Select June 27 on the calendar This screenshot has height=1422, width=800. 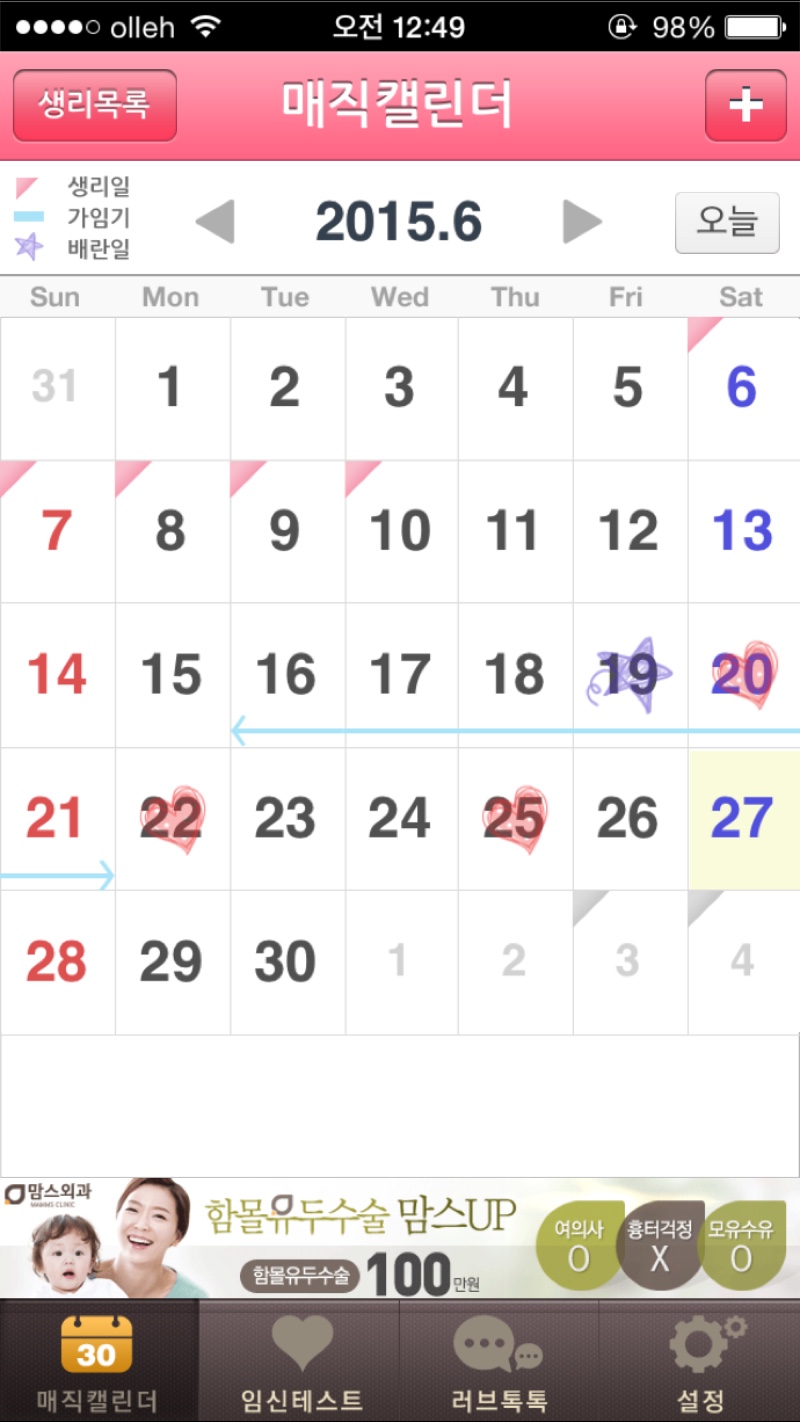coord(743,819)
